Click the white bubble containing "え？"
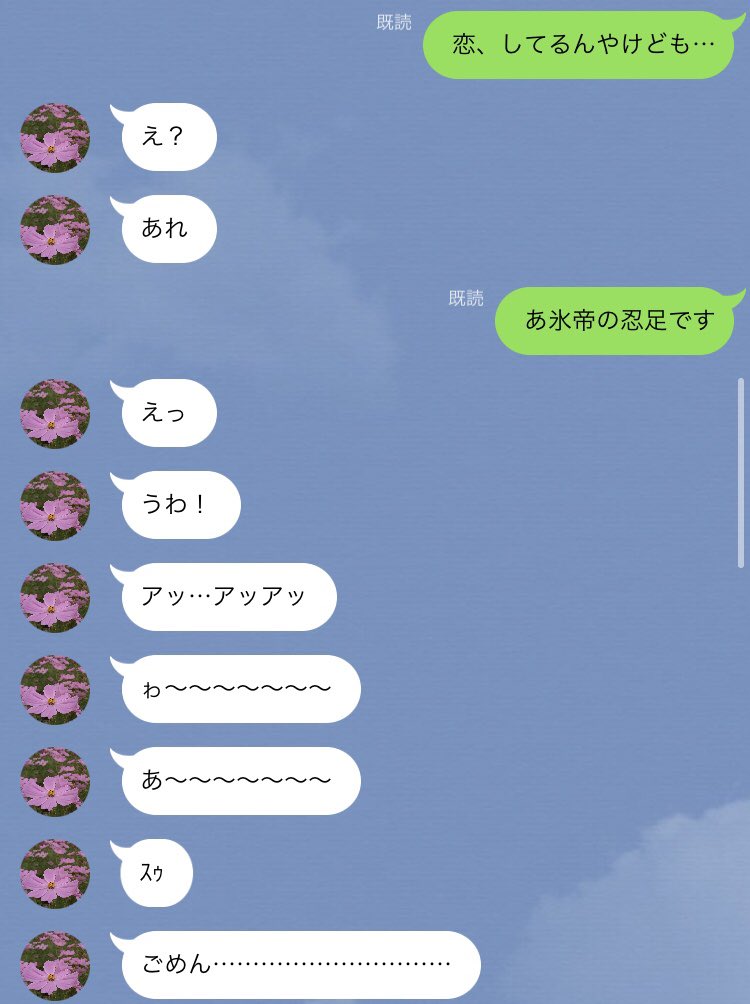The width and height of the screenshot is (750, 1004). (x=166, y=138)
